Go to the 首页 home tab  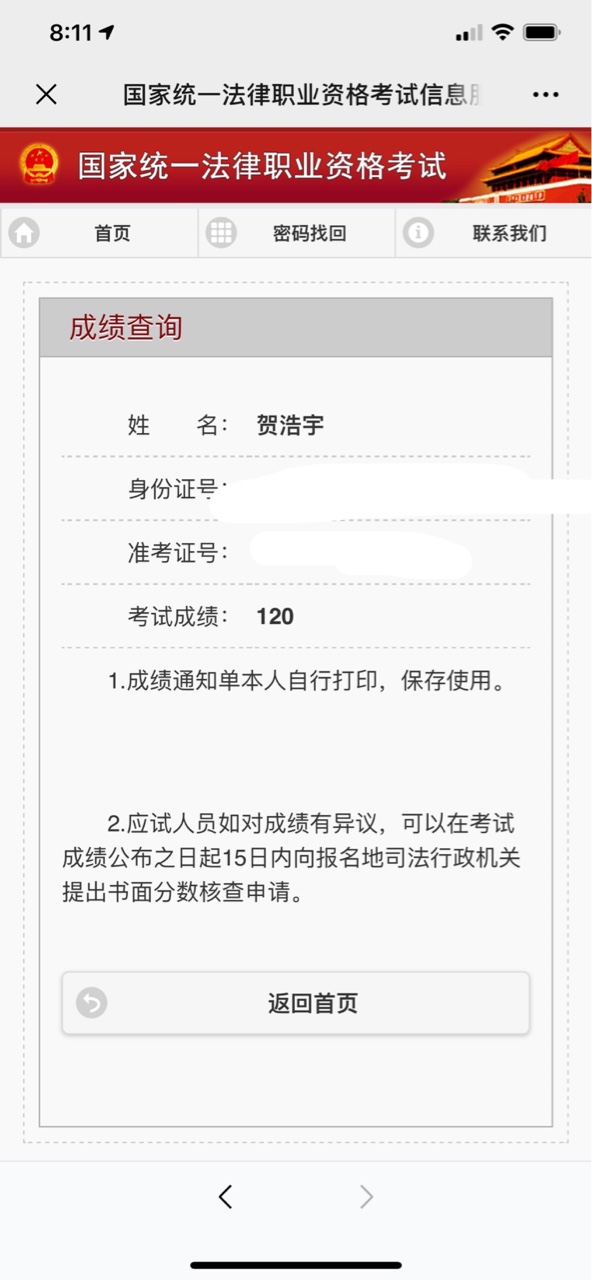point(99,234)
